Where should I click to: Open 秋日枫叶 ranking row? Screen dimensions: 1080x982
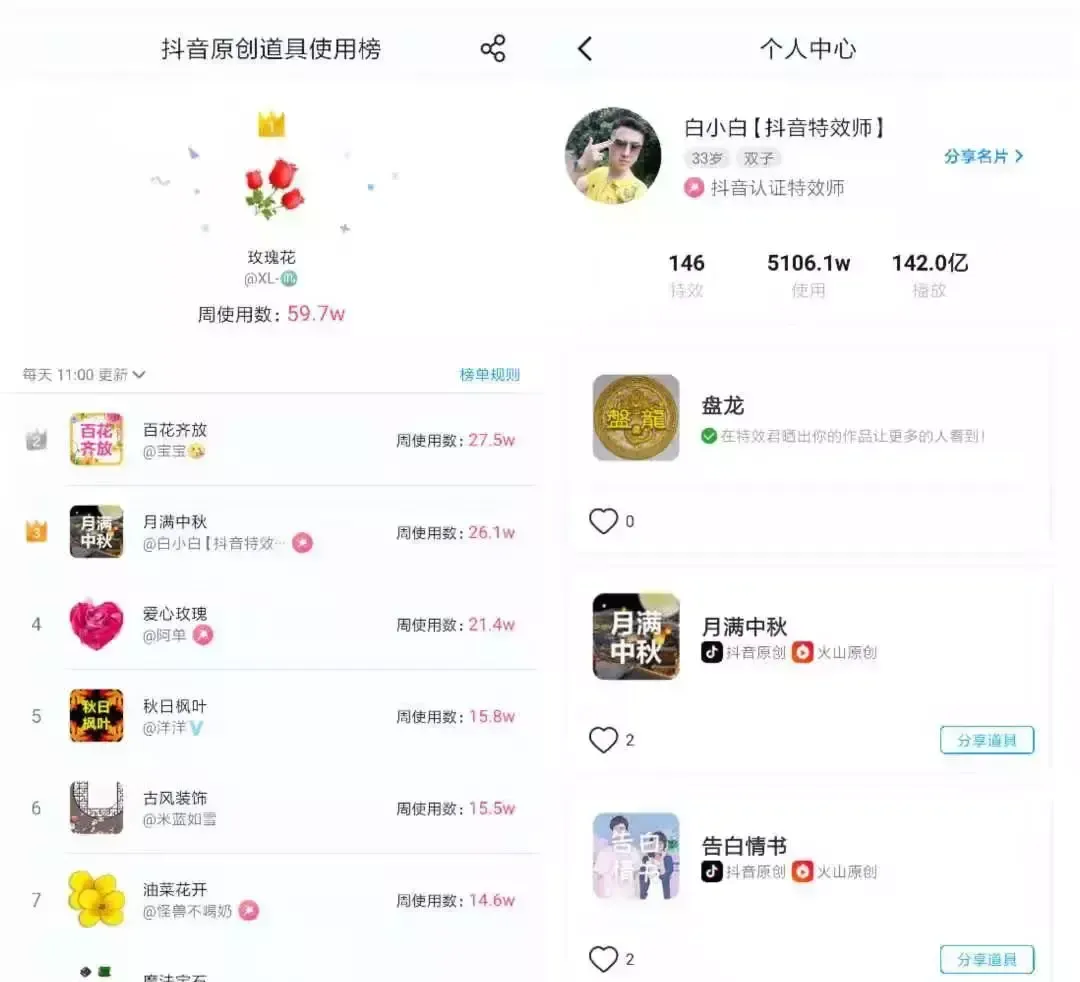point(280,716)
